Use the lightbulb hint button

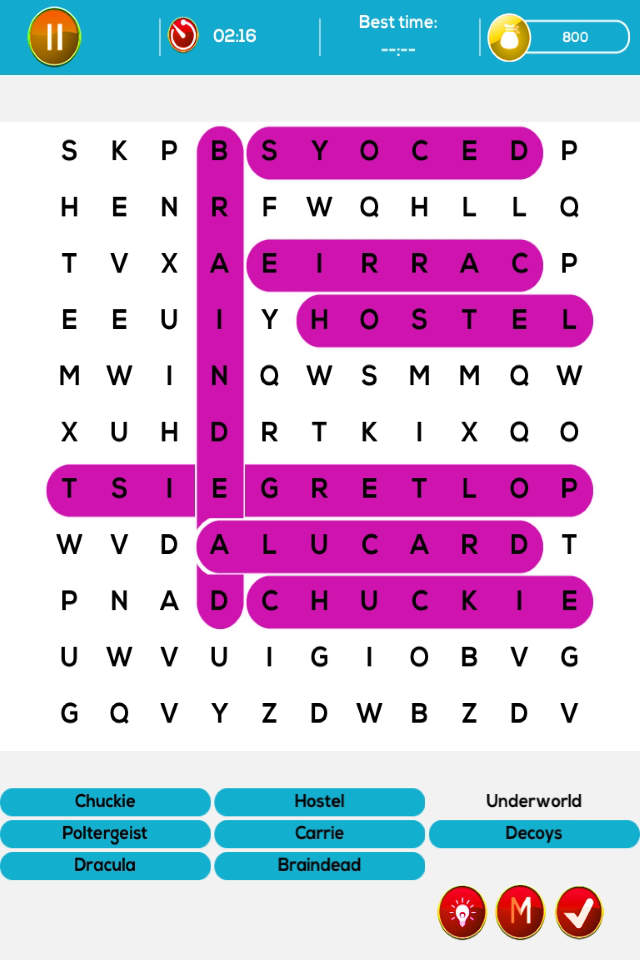[x=463, y=911]
